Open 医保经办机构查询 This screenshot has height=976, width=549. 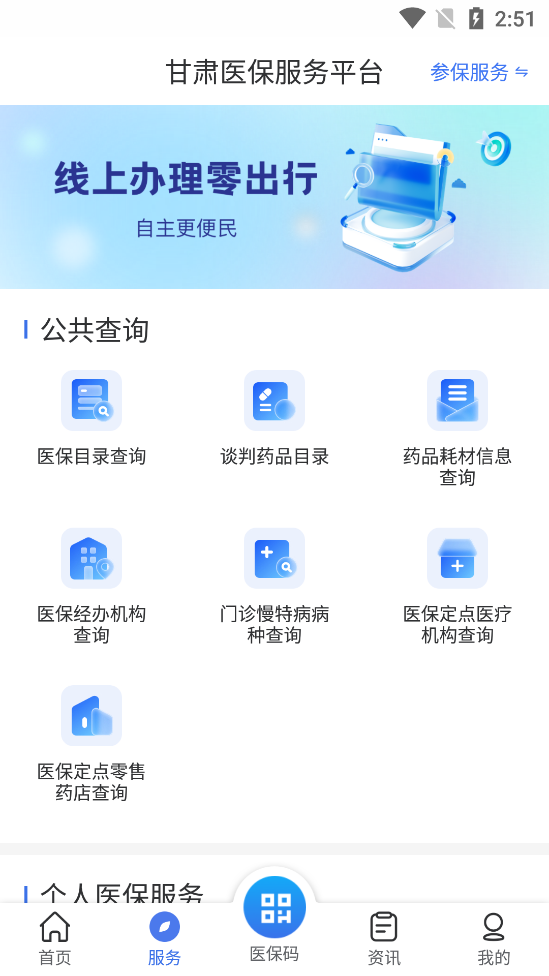[x=92, y=586]
